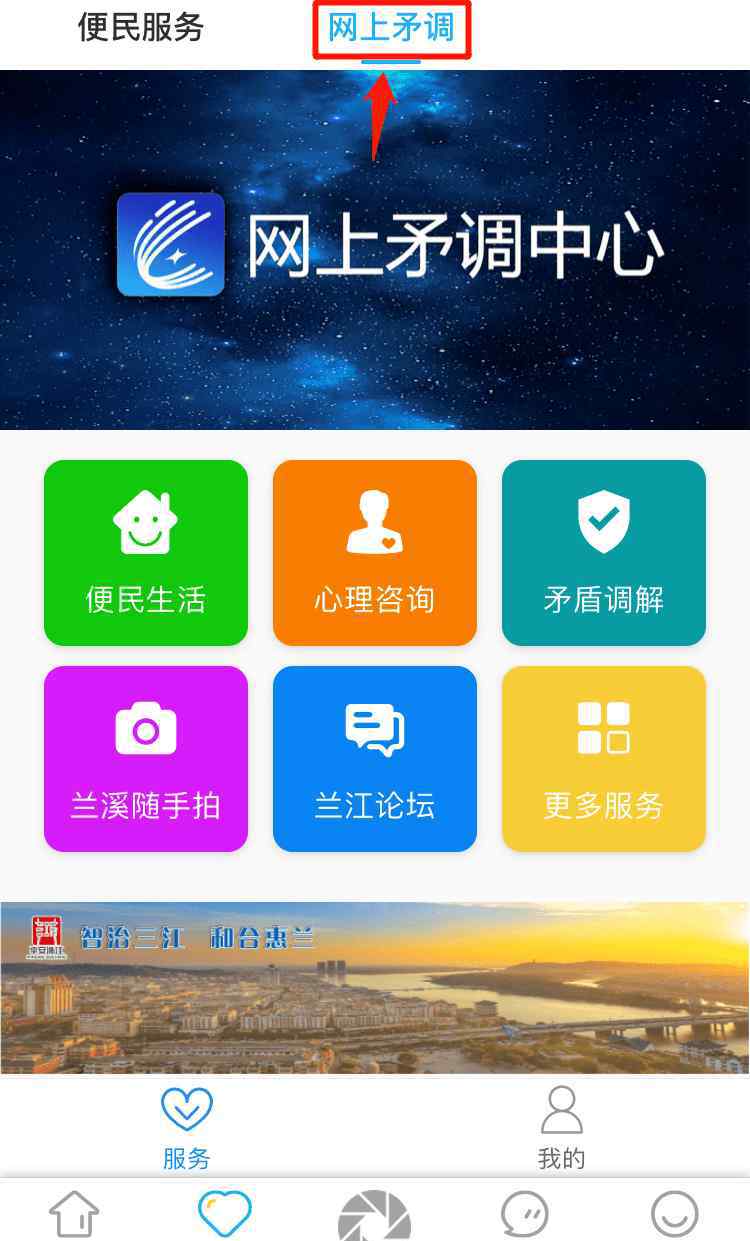
Task: Show 更多服务 options
Action: pyautogui.click(x=604, y=758)
